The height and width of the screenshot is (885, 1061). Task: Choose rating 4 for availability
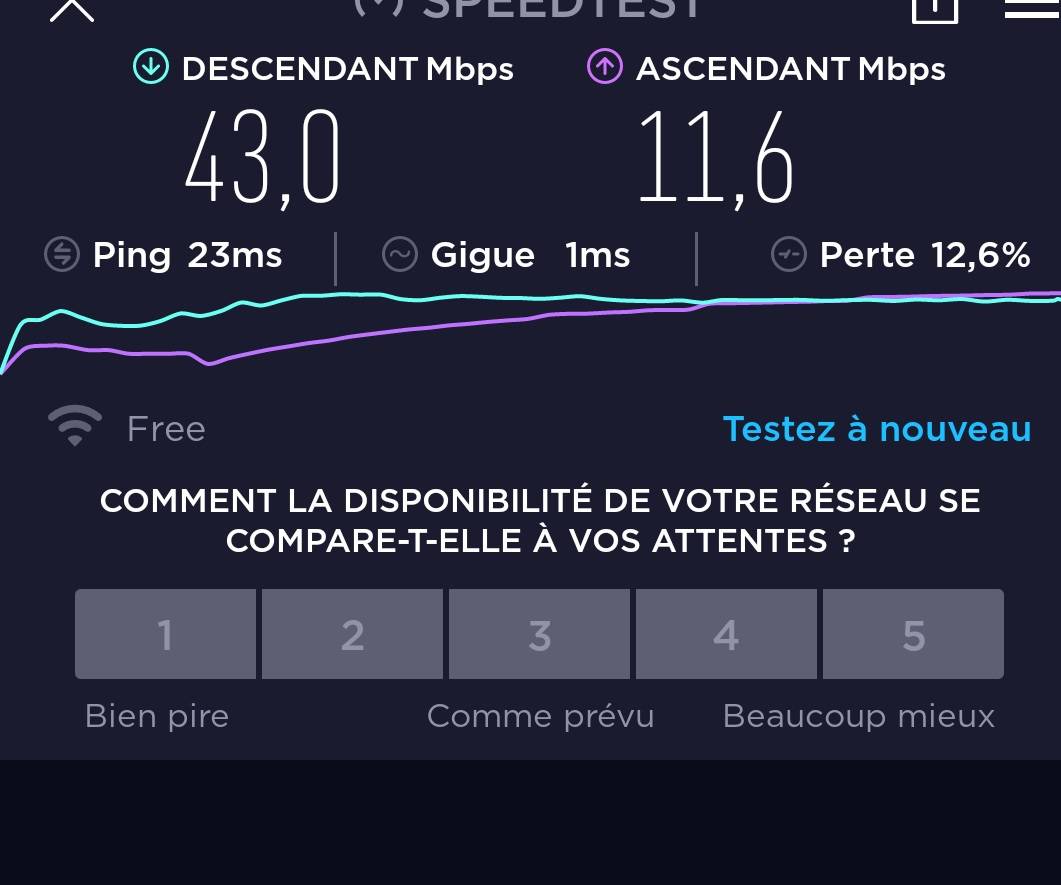point(726,634)
